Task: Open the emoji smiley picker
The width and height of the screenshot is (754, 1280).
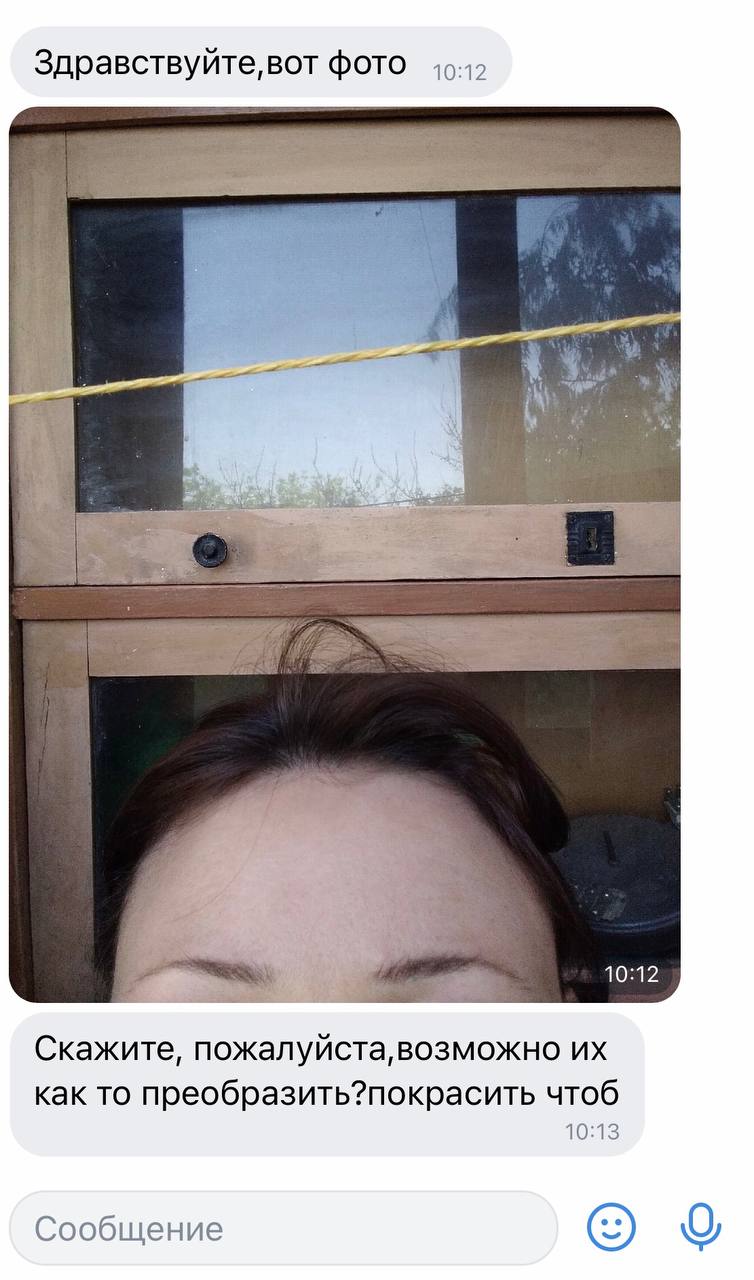Action: 611,1227
